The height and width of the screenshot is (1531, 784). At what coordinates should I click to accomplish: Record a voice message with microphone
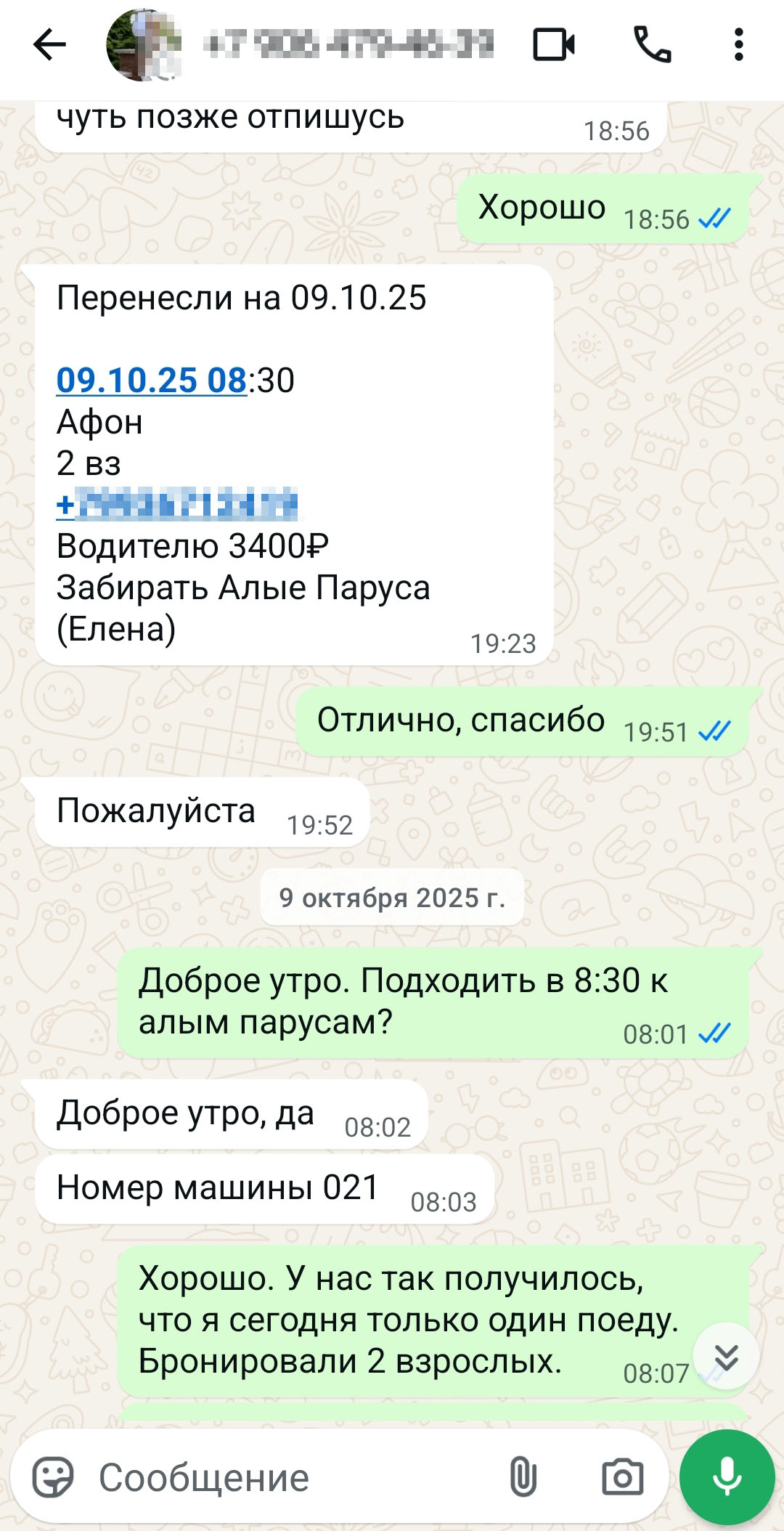click(727, 1477)
